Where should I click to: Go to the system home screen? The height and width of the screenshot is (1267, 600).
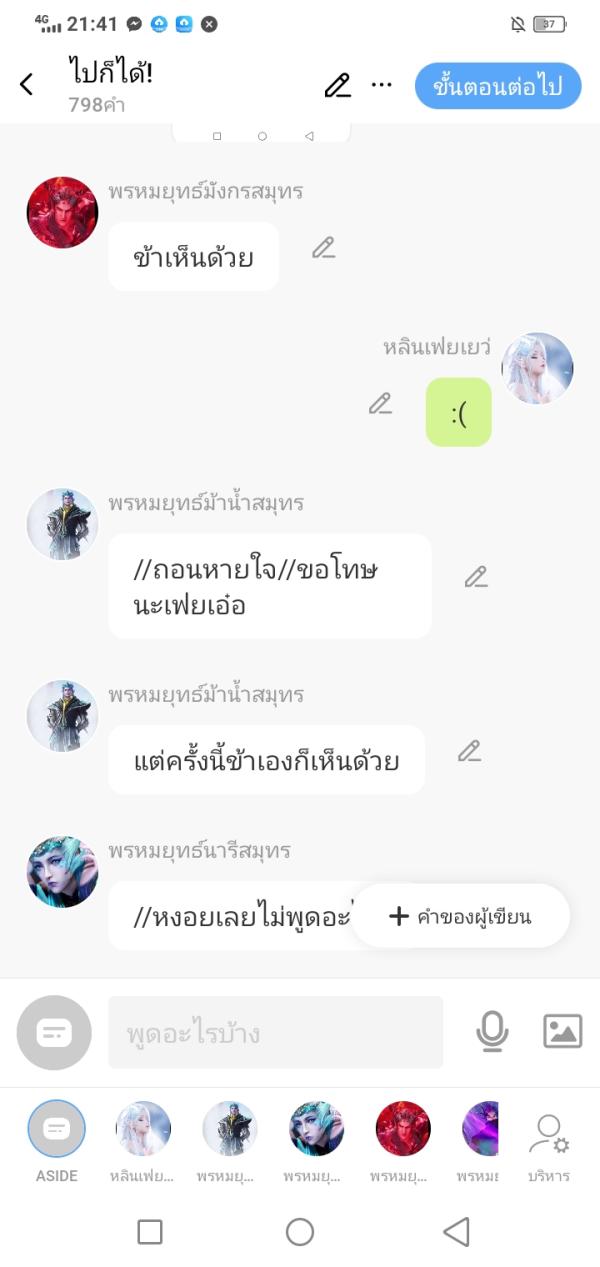(300, 1232)
